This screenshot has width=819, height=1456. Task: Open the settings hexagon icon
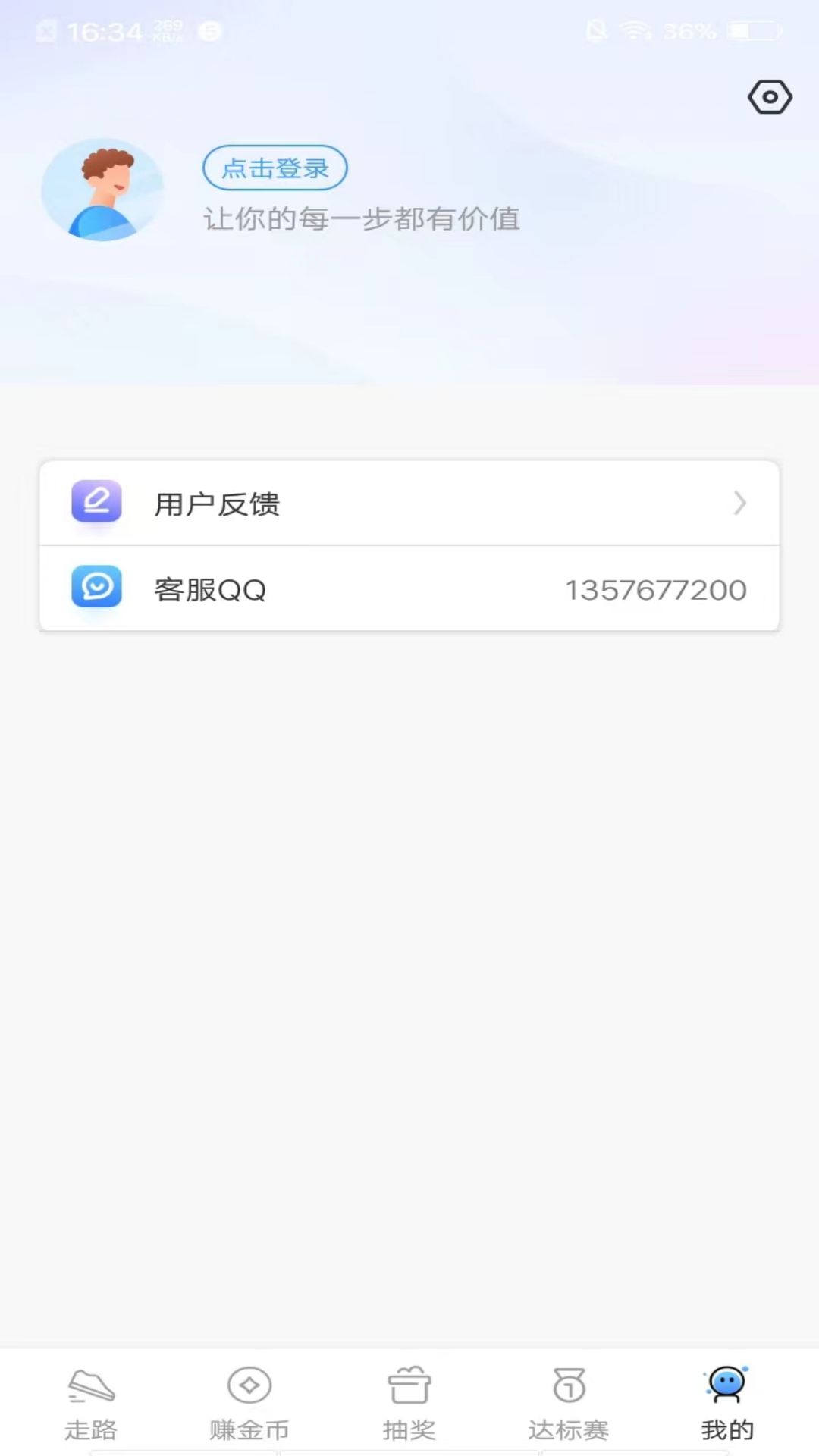pos(770,97)
